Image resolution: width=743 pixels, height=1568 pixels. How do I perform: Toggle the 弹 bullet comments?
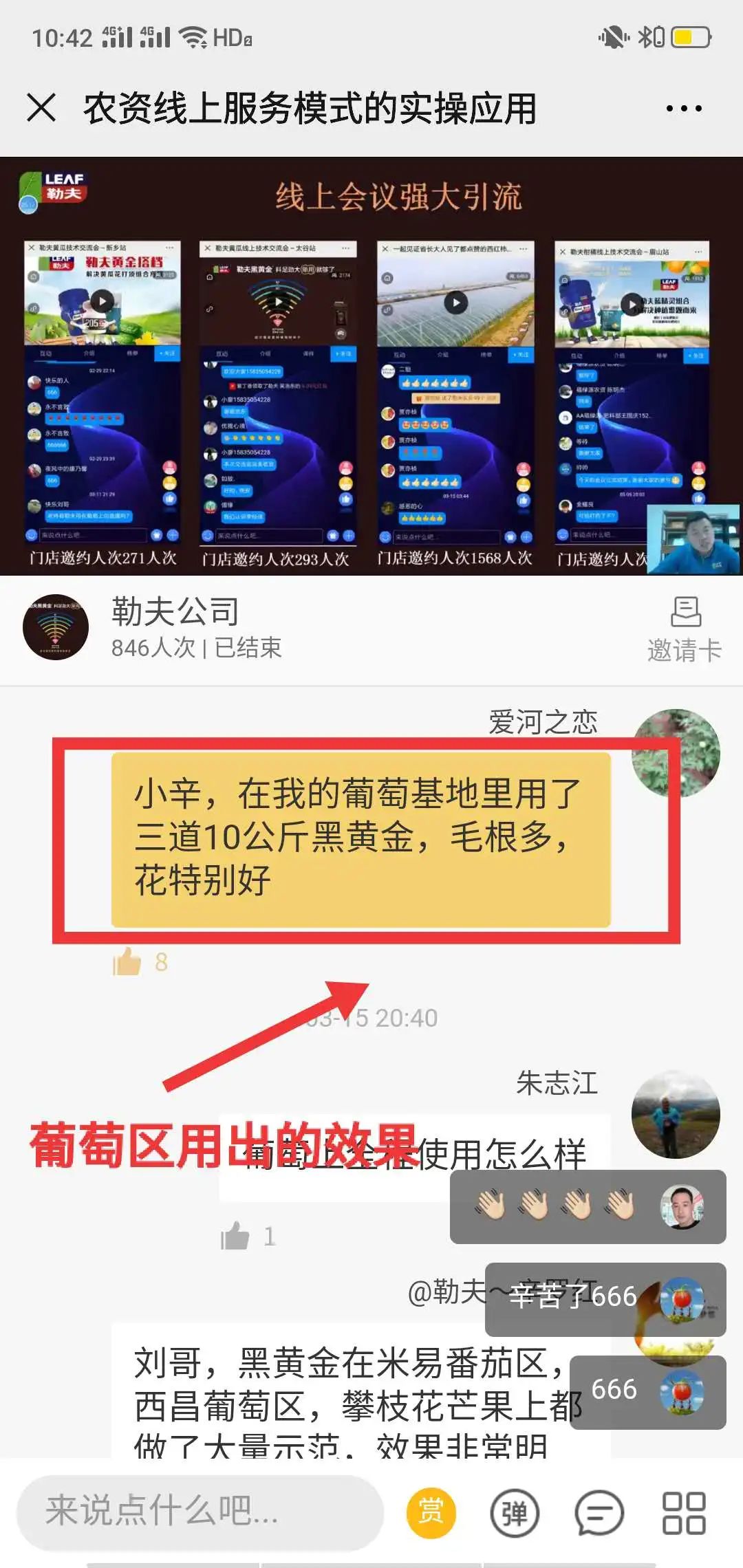tap(515, 1512)
